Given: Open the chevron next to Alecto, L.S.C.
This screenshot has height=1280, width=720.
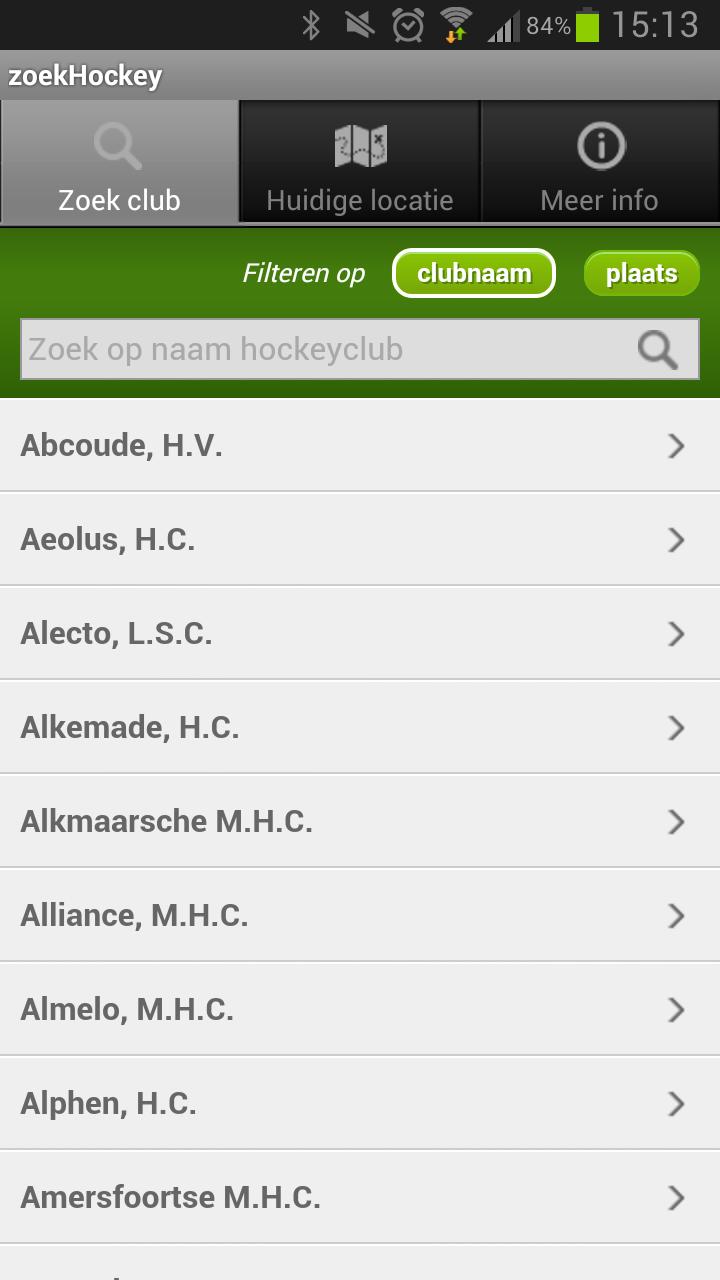Looking at the screenshot, I should pos(674,633).
